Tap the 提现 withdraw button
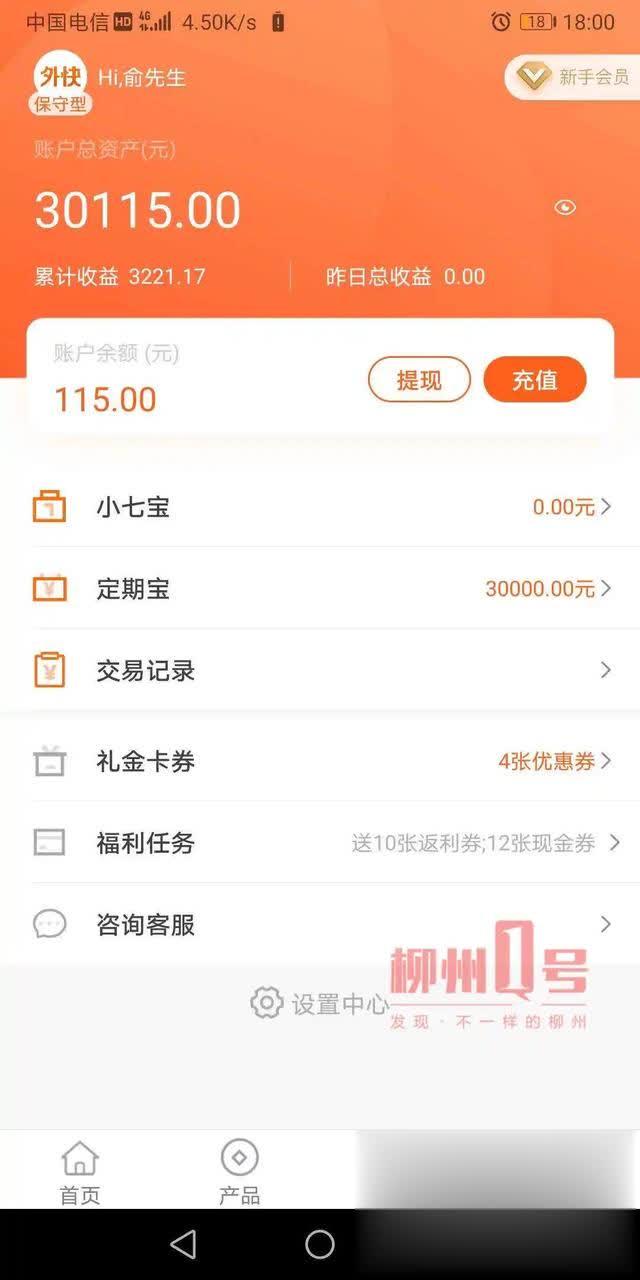Image resolution: width=640 pixels, height=1280 pixels. (x=419, y=380)
